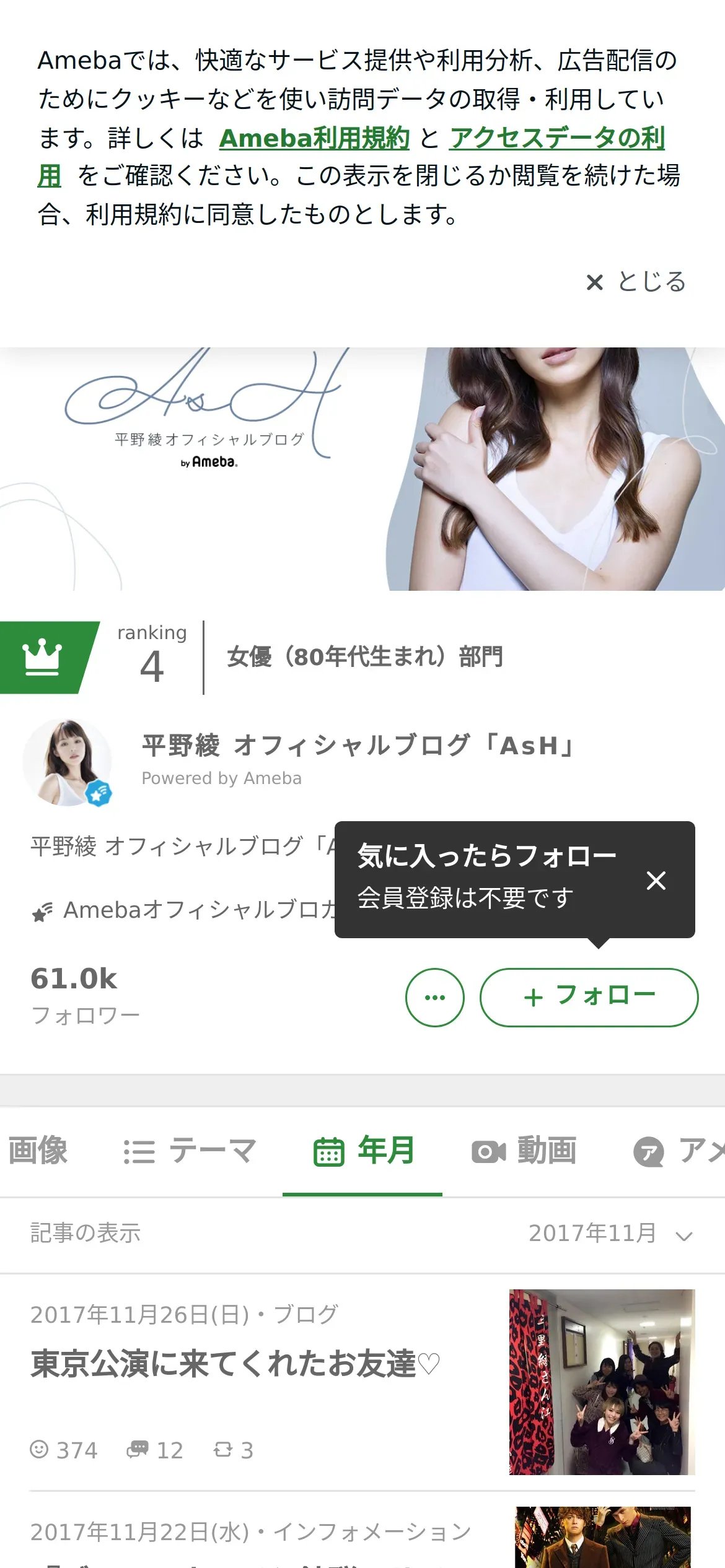This screenshot has width=725, height=1568.
Task: Dismiss the 気に入ったらフォロー tooltip
Action: pyautogui.click(x=656, y=880)
